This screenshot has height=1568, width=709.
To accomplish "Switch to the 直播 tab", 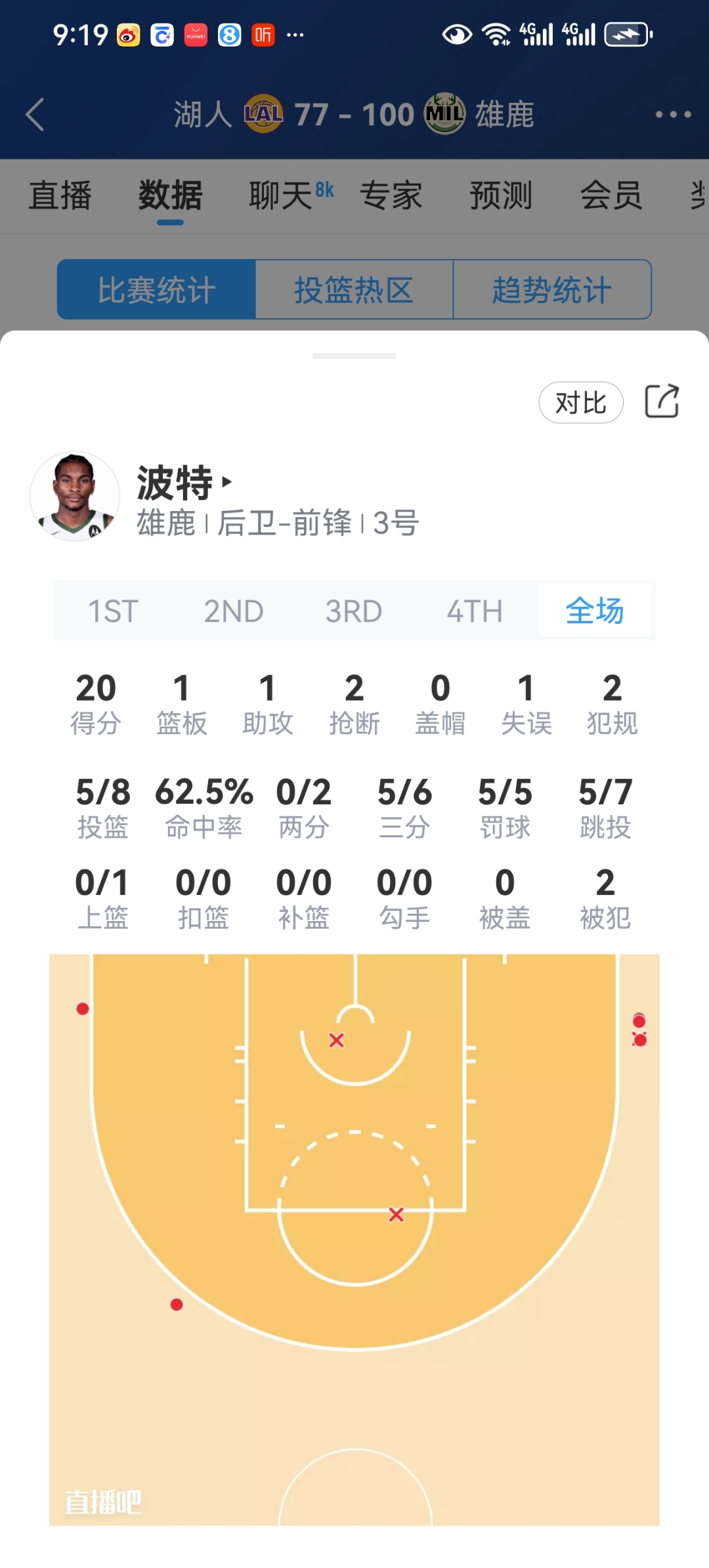I will coord(60,196).
